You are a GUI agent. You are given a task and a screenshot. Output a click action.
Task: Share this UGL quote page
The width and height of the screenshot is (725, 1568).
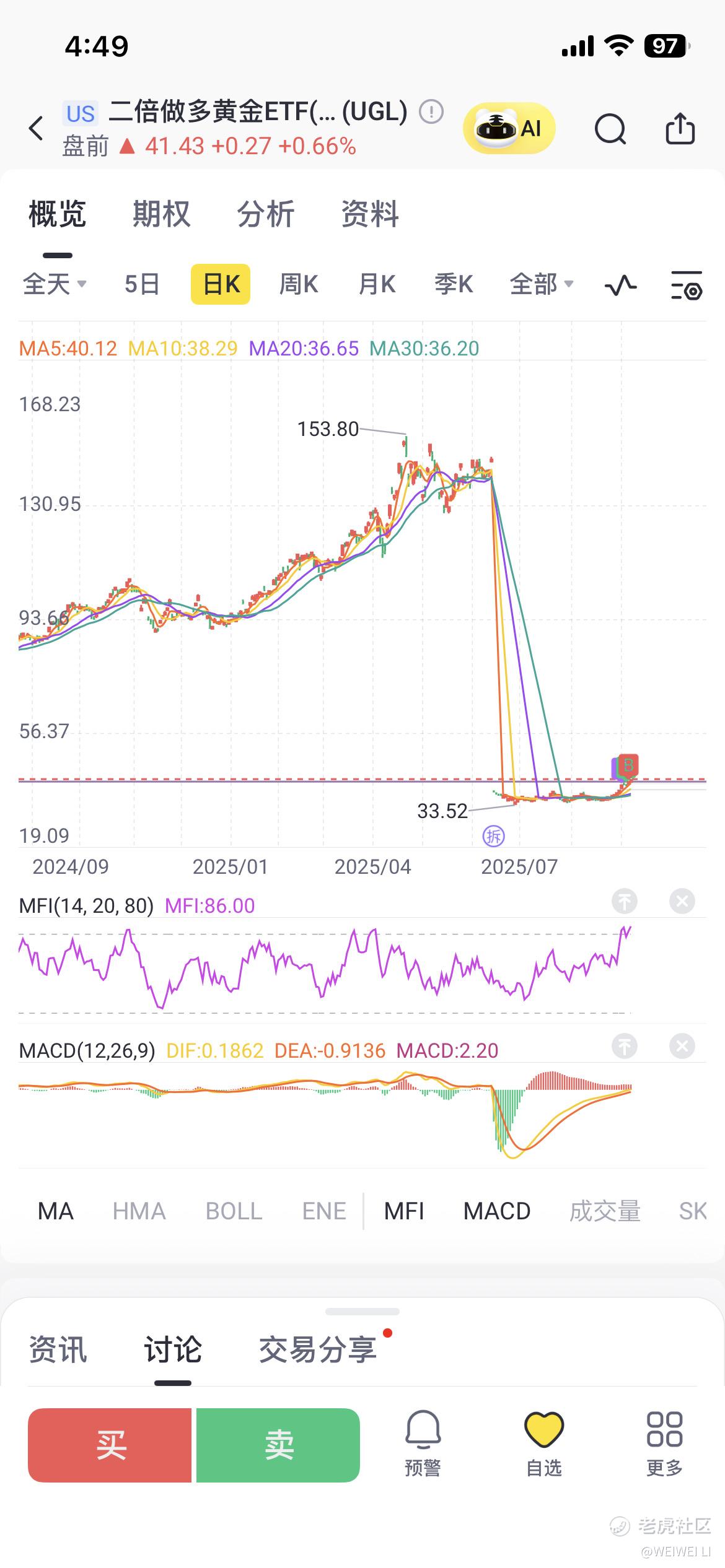coord(680,129)
